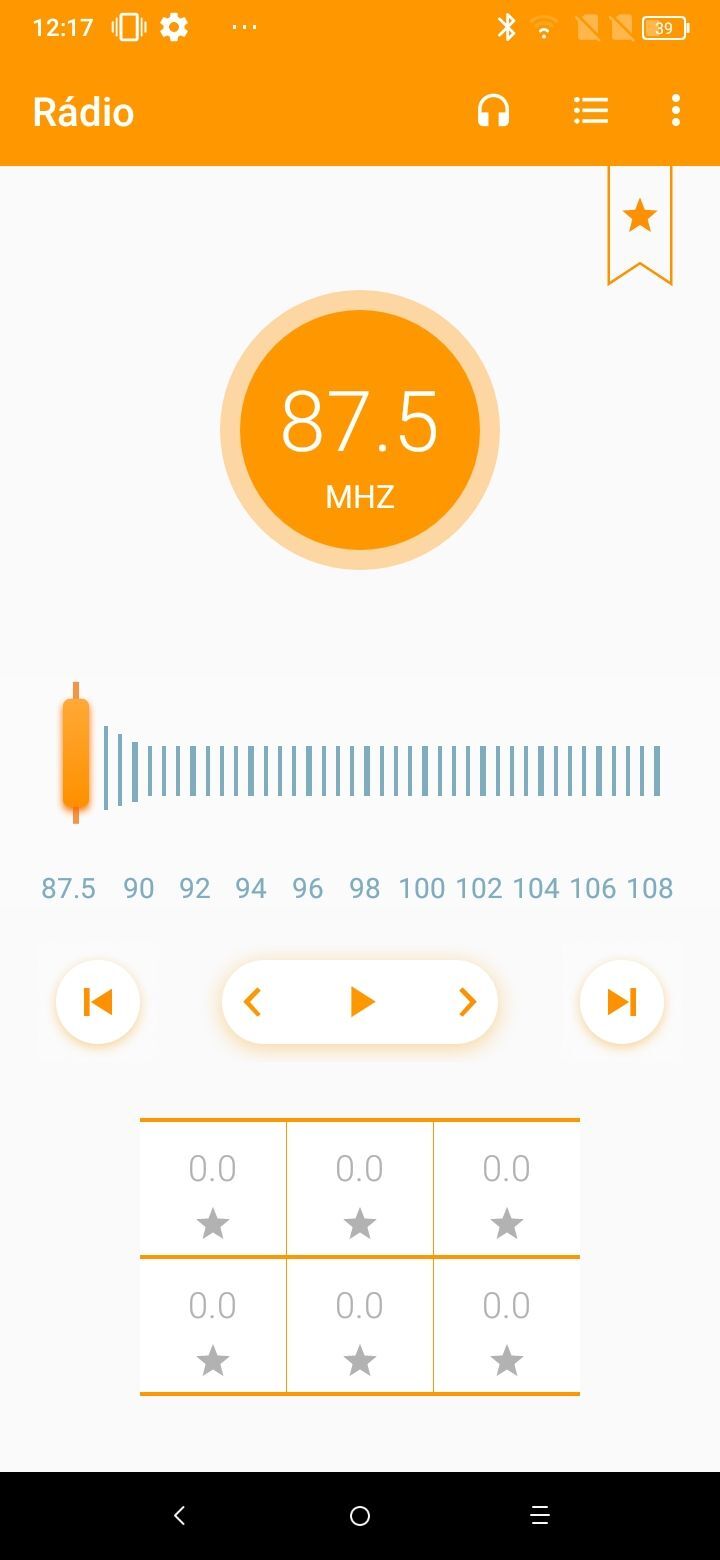Open the headphone output icon
Screen dimensions: 720x1560
492,111
